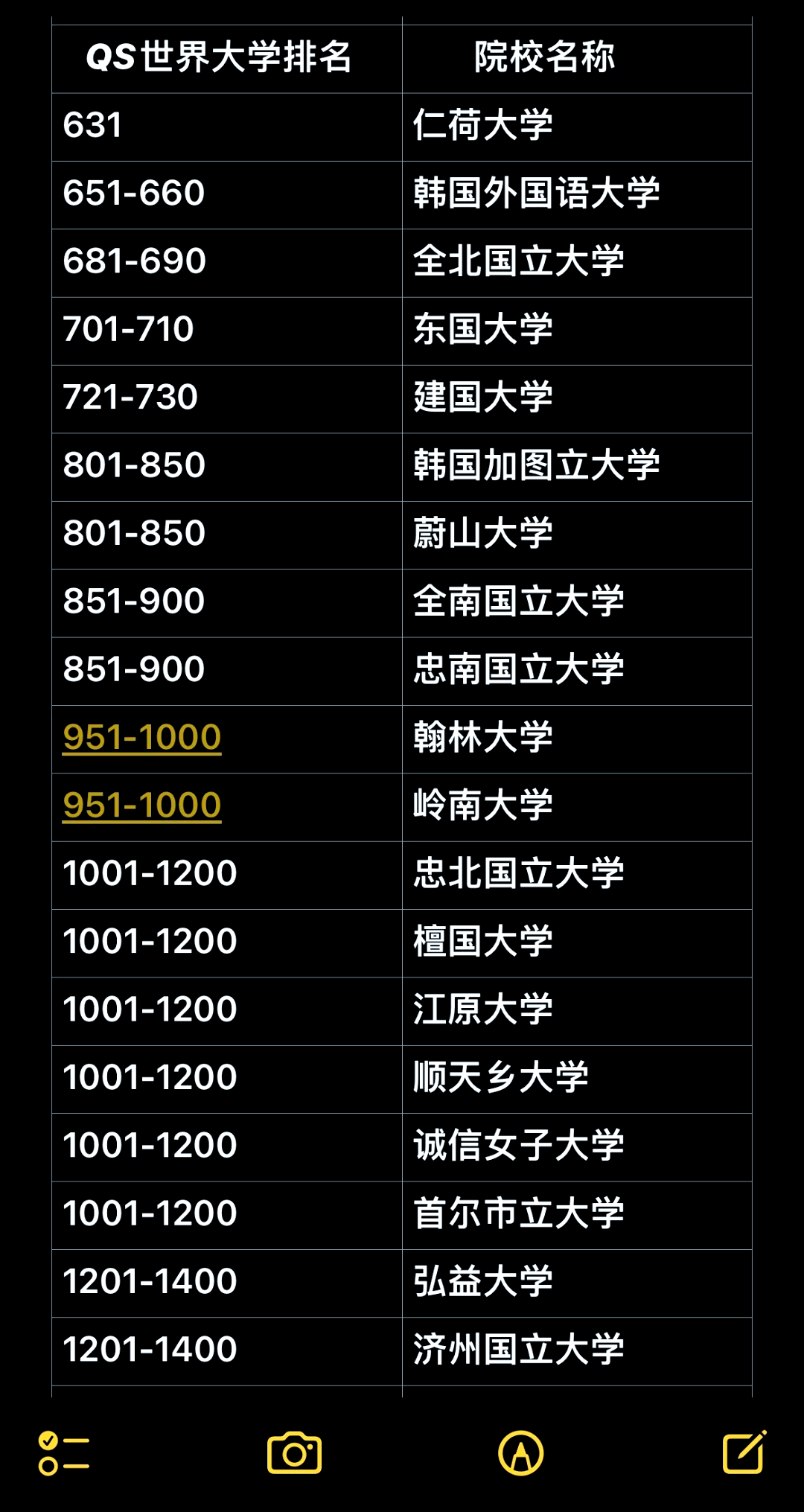The width and height of the screenshot is (804, 1512).
Task: Open the camera attachment option
Action: click(294, 1452)
